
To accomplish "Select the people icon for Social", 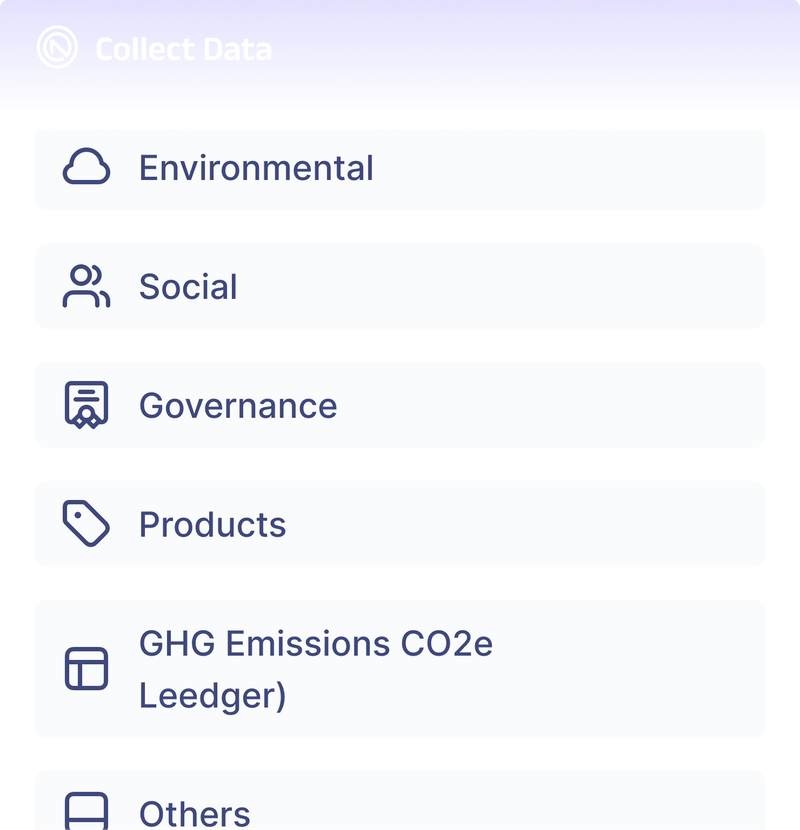I will [85, 286].
